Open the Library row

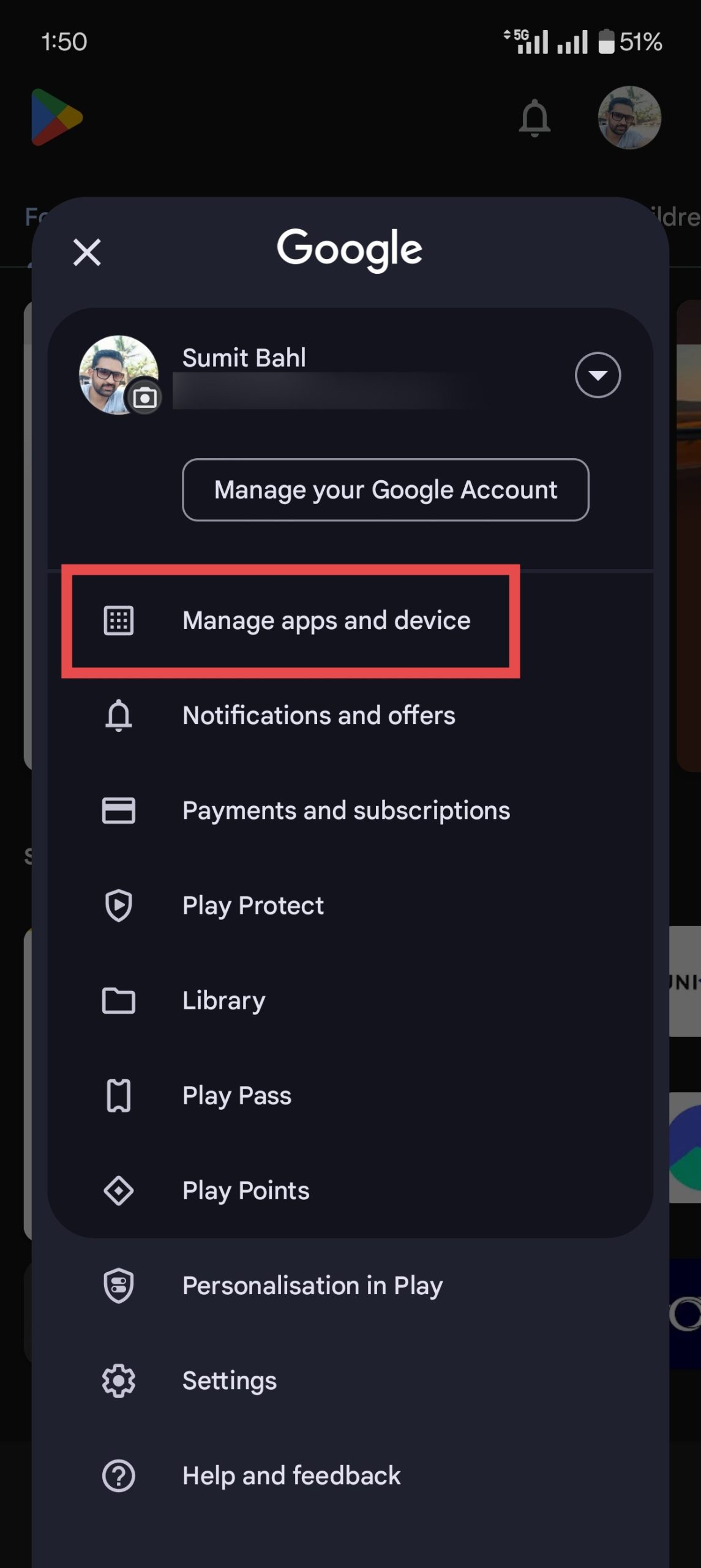coord(223,1000)
